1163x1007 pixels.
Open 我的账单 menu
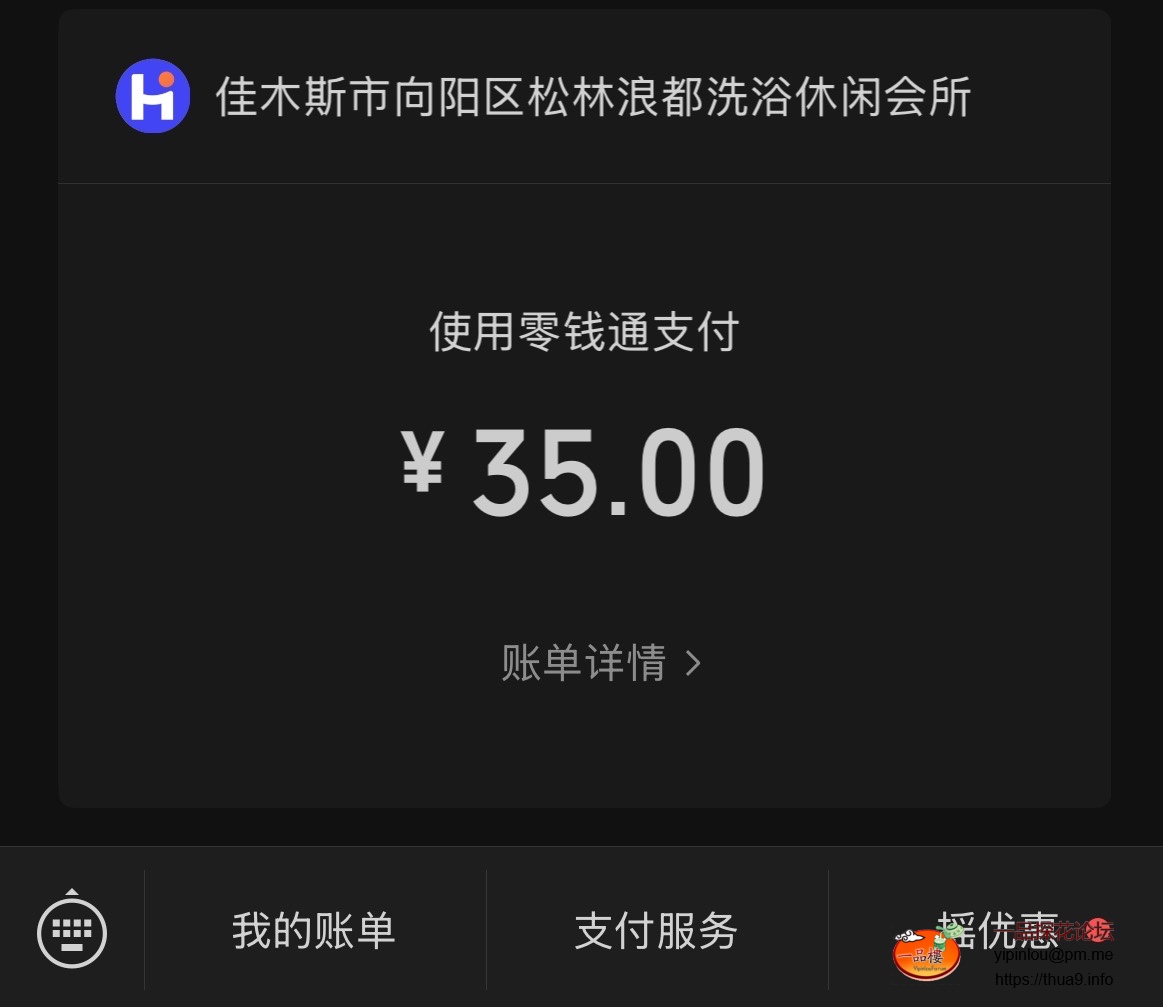(x=314, y=931)
